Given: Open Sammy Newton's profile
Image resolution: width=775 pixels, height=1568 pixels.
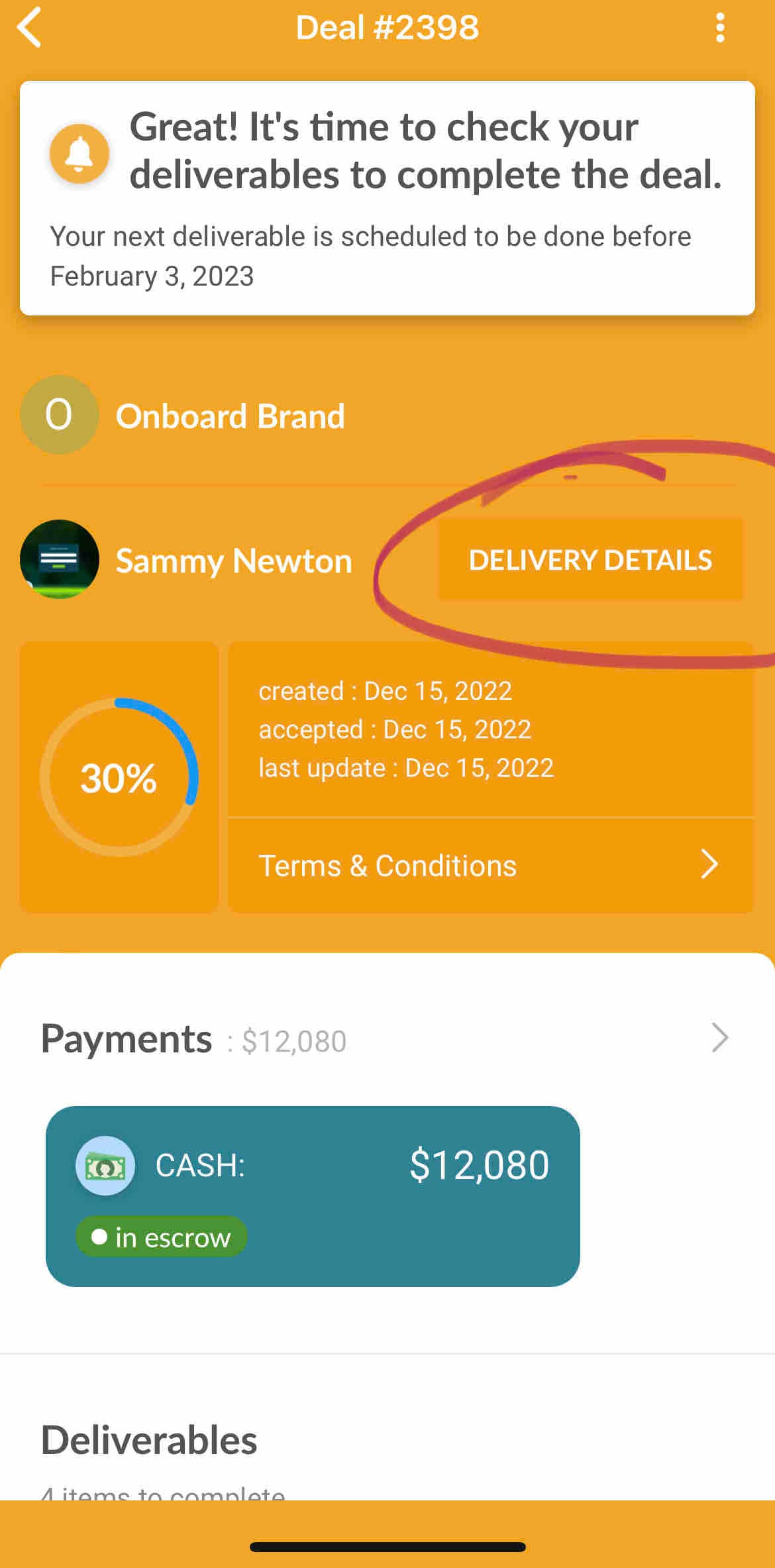Looking at the screenshot, I should [233, 561].
